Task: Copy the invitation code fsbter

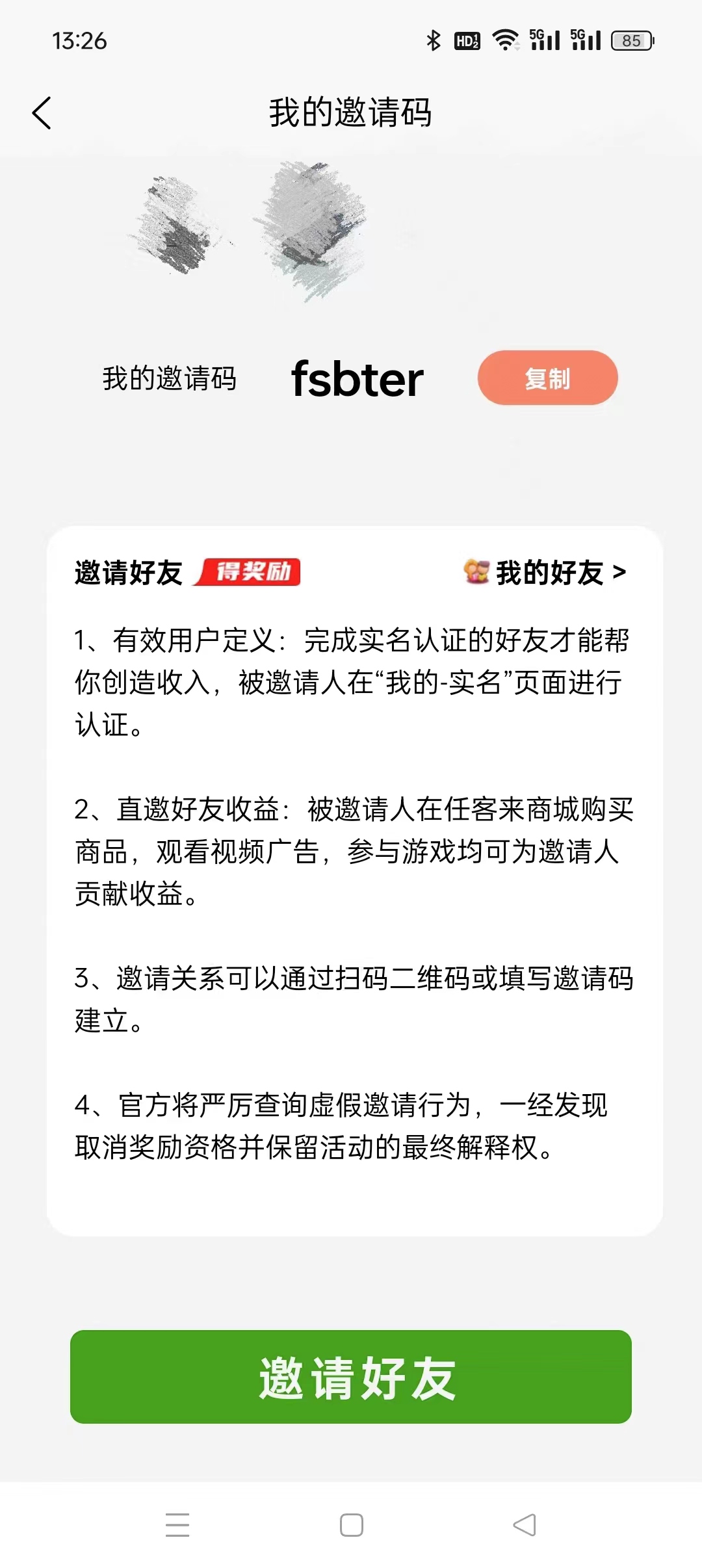Action: click(547, 378)
